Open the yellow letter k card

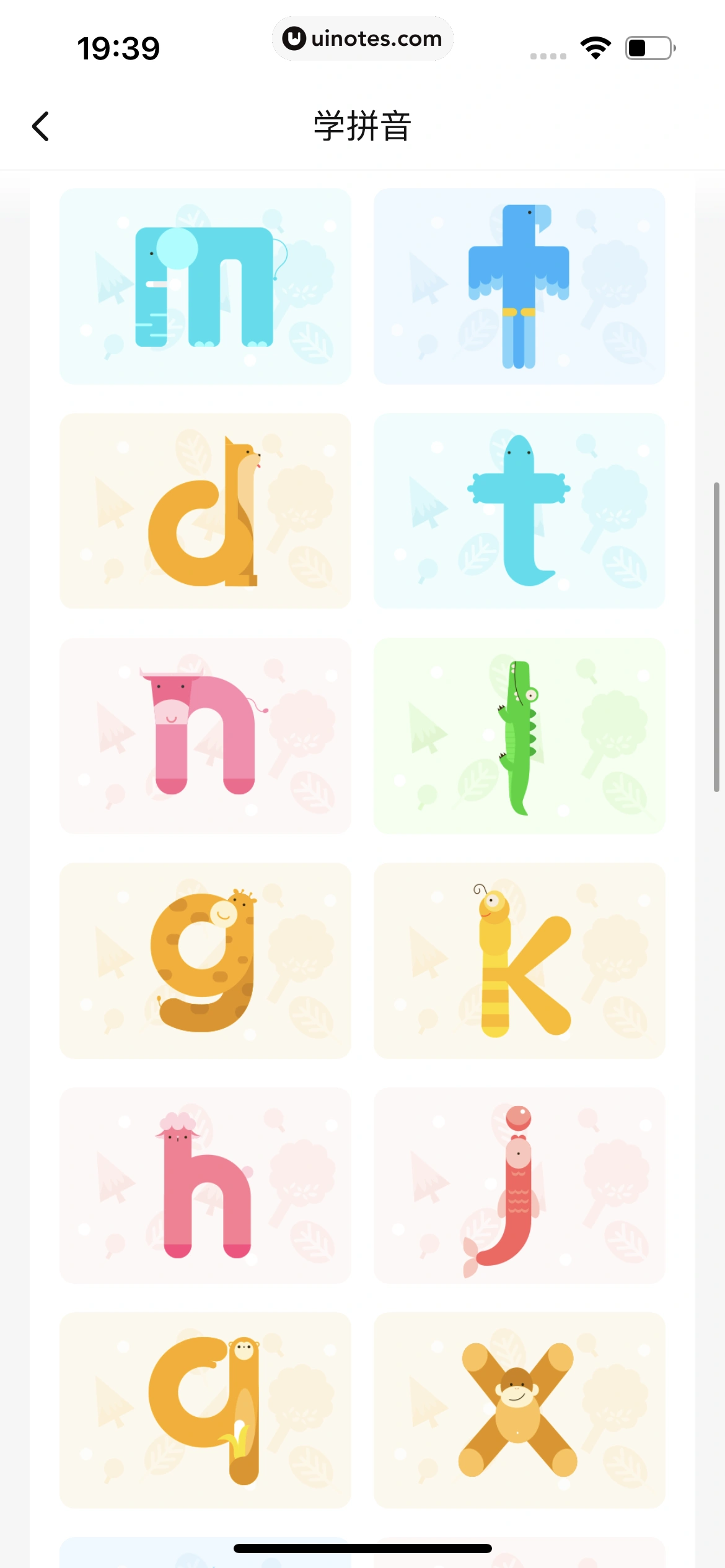click(x=519, y=961)
